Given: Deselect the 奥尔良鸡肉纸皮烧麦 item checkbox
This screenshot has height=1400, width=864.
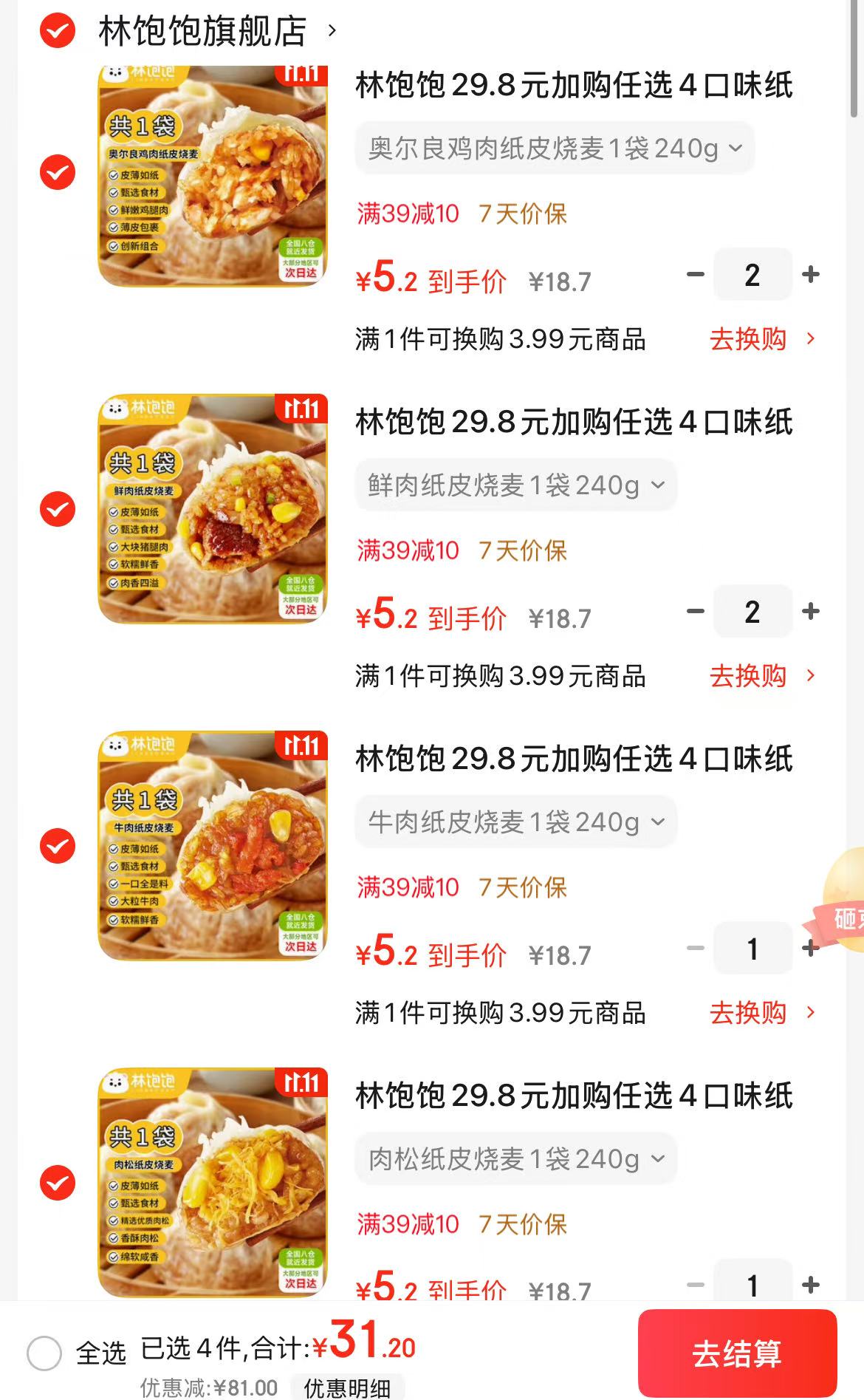Looking at the screenshot, I should (58, 173).
